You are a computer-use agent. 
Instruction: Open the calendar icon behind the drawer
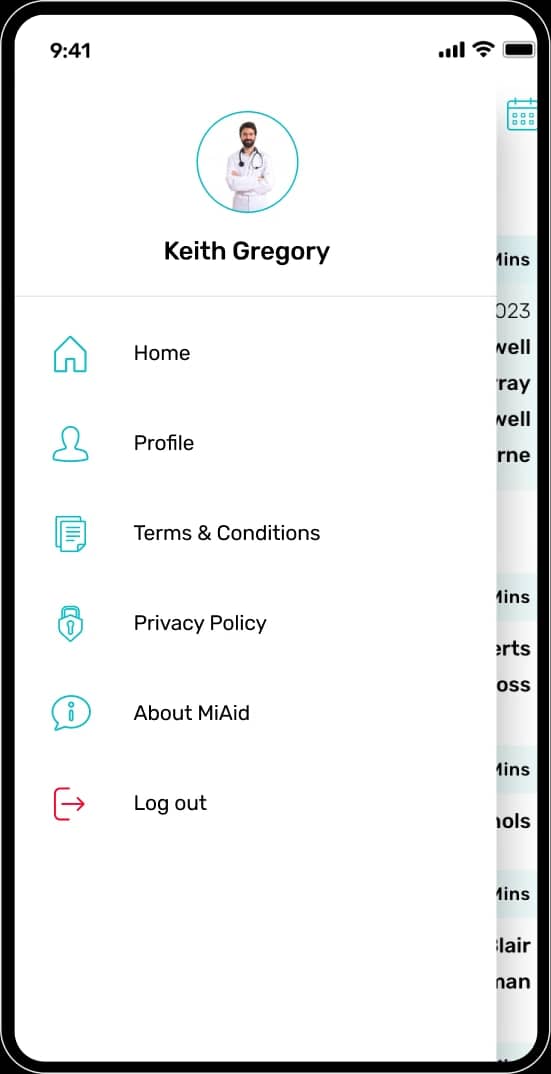[522, 114]
